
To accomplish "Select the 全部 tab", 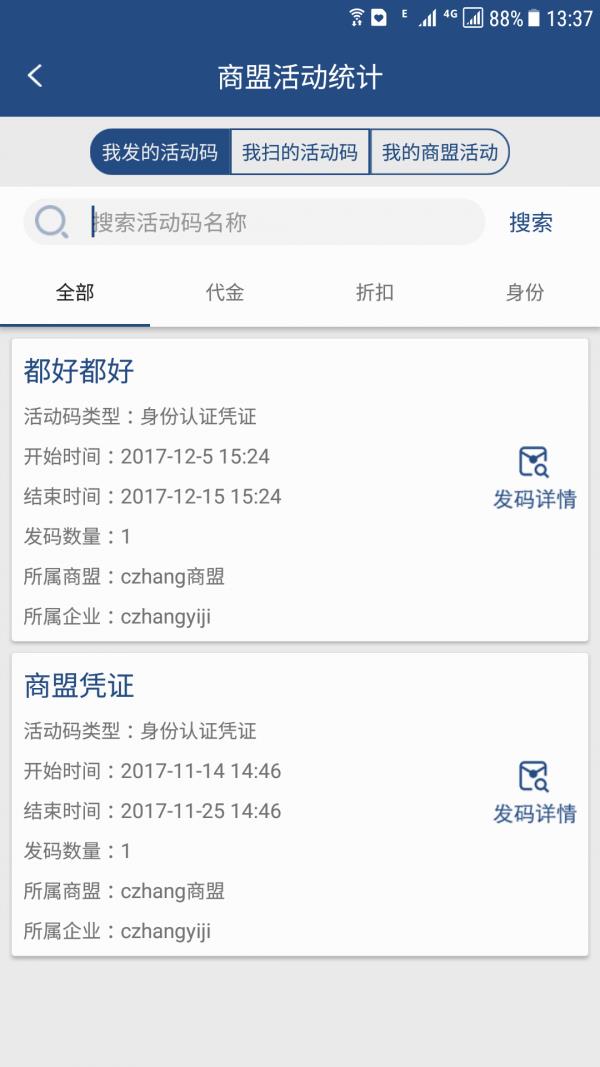I will click(x=75, y=293).
